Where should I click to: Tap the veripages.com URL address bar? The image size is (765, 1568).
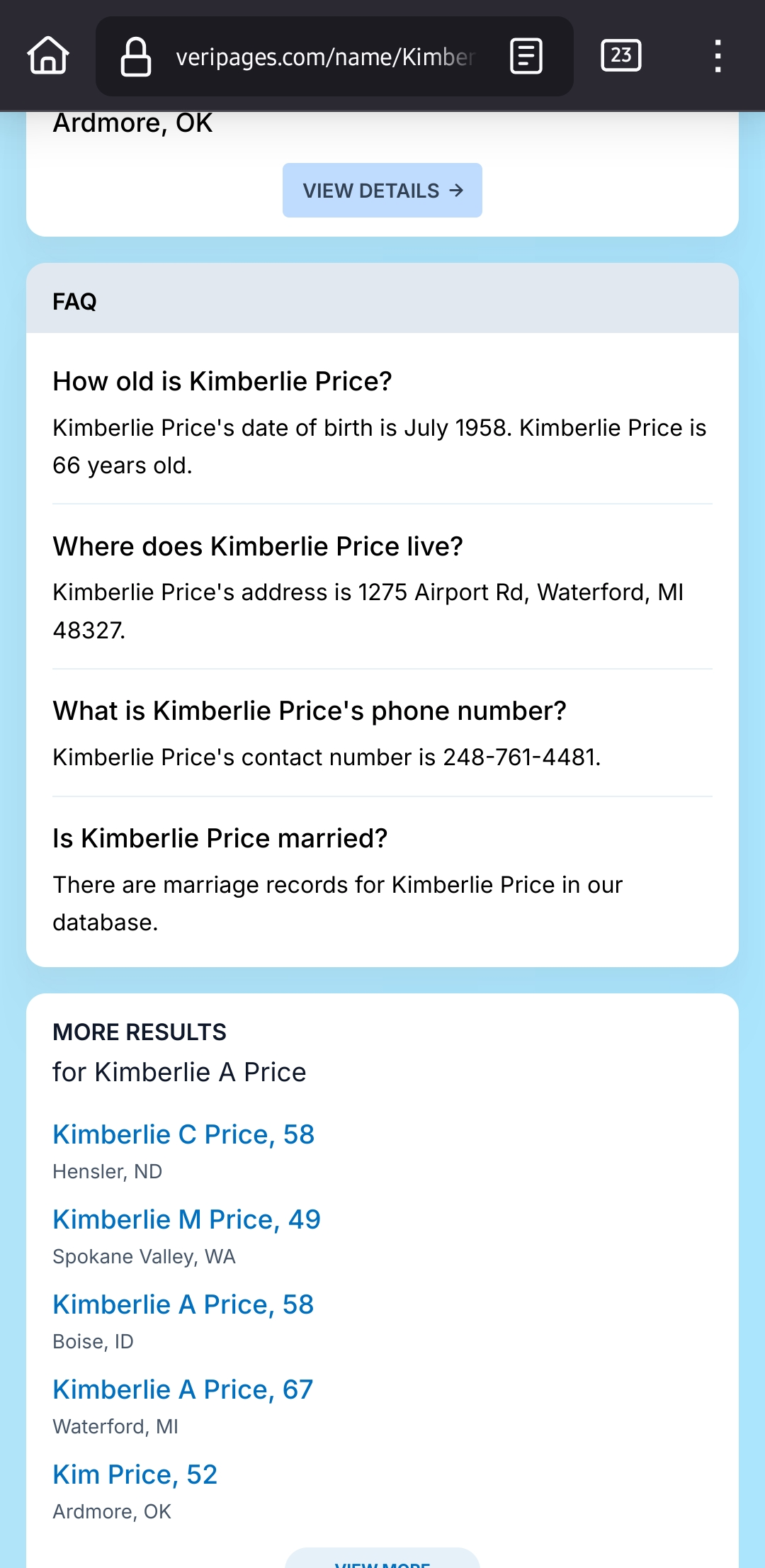tap(324, 57)
